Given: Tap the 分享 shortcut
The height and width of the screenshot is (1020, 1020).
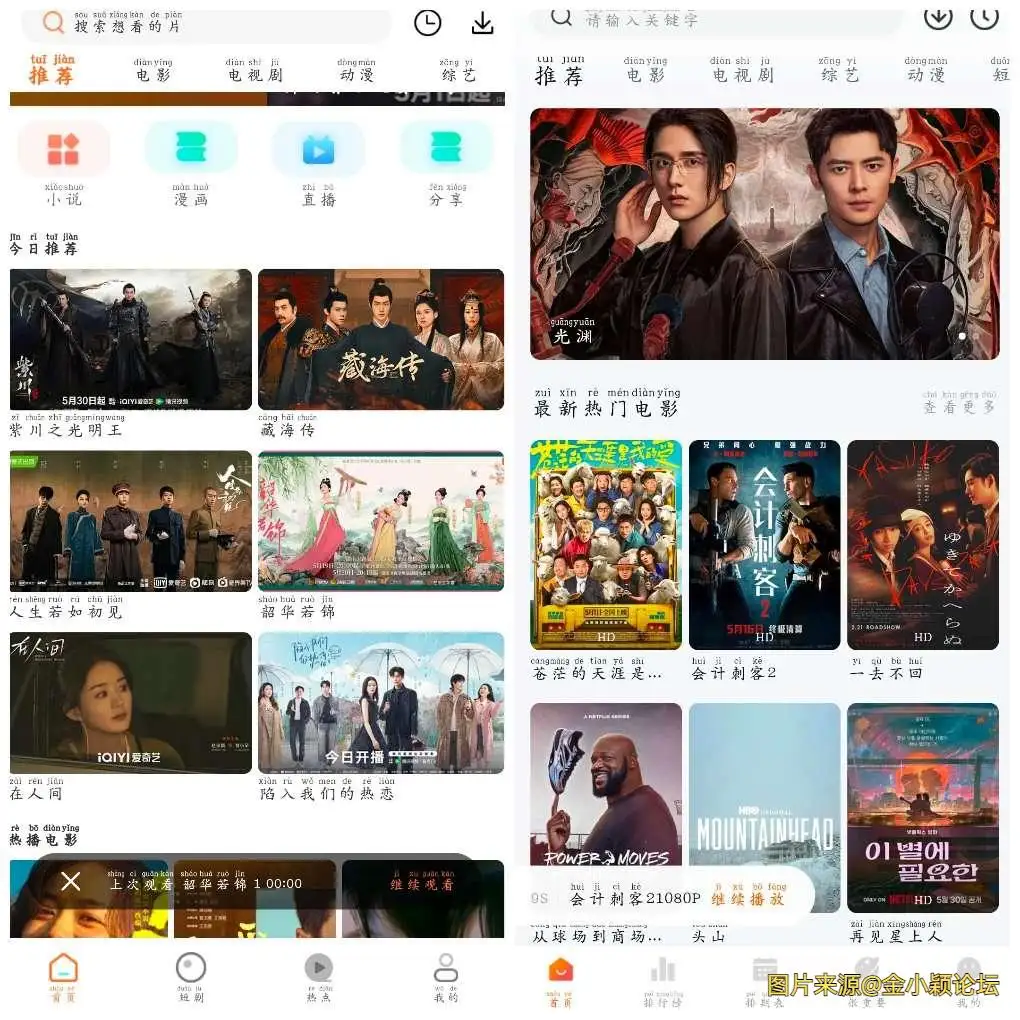Looking at the screenshot, I should [446, 149].
